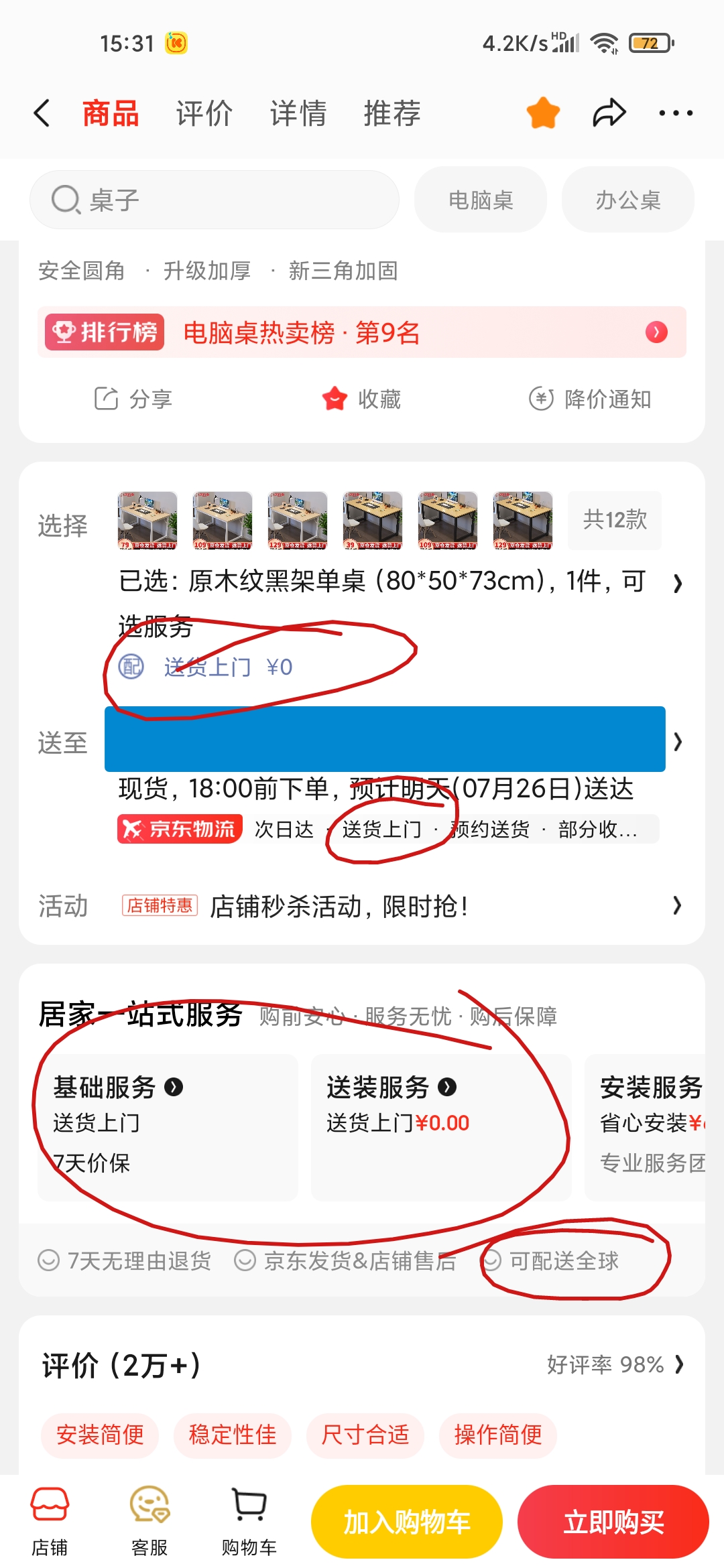Click the yellow 加入购物车 button
The width and height of the screenshot is (724, 1568).
tap(405, 1521)
